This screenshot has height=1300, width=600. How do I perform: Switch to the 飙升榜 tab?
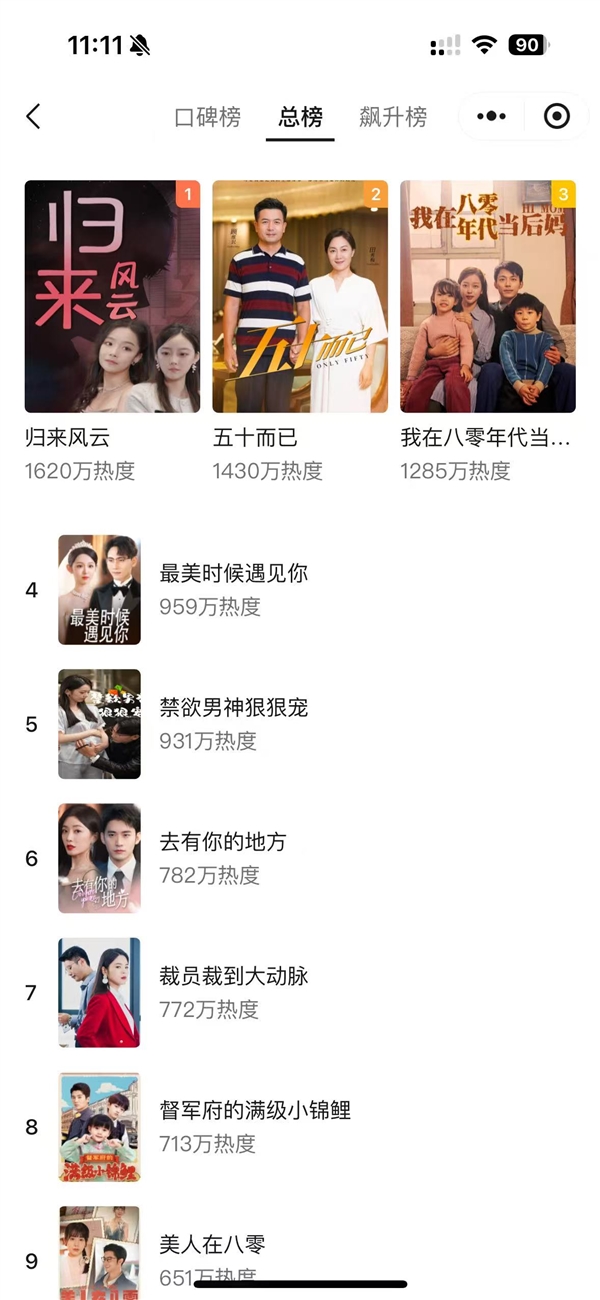pos(393,117)
